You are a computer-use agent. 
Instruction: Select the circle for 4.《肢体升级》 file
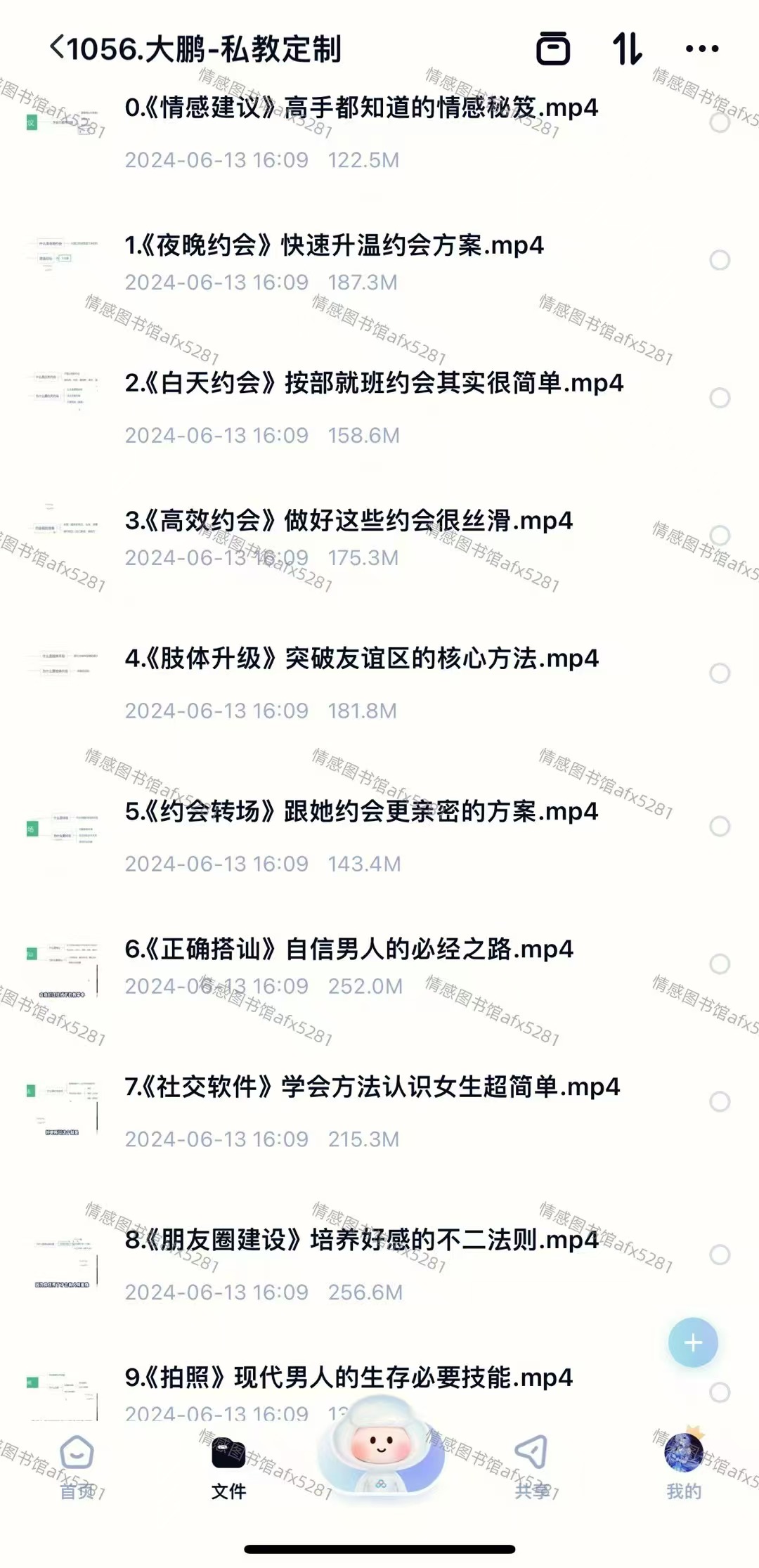719,673
